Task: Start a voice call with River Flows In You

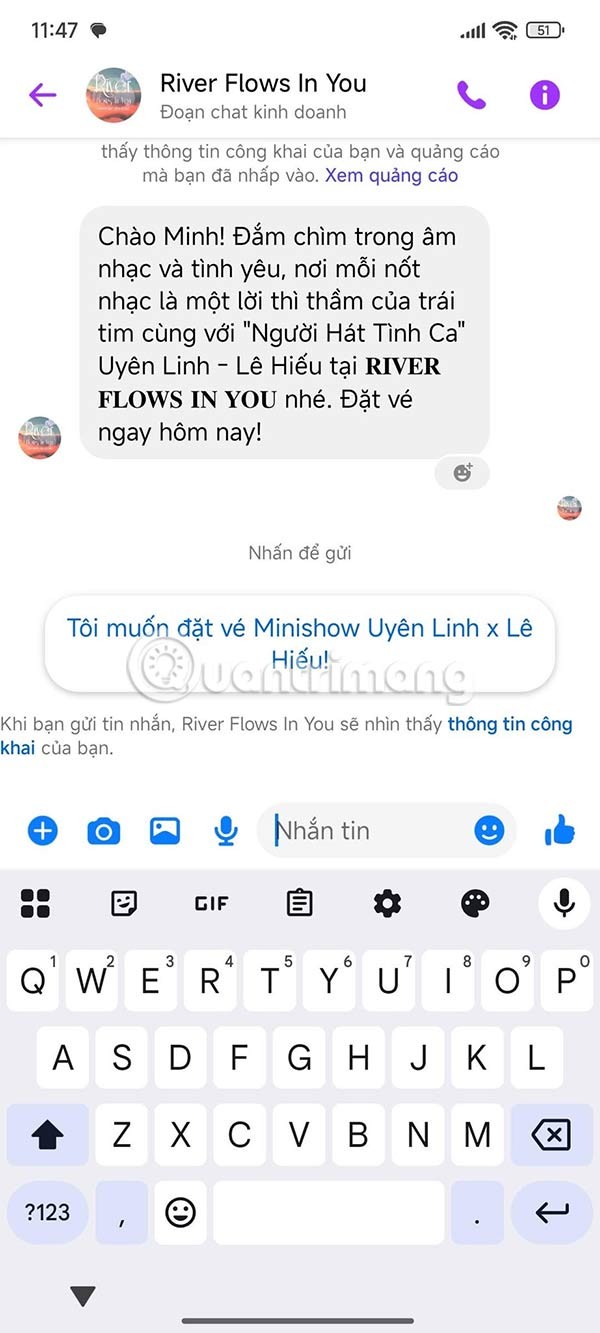Action: click(471, 95)
